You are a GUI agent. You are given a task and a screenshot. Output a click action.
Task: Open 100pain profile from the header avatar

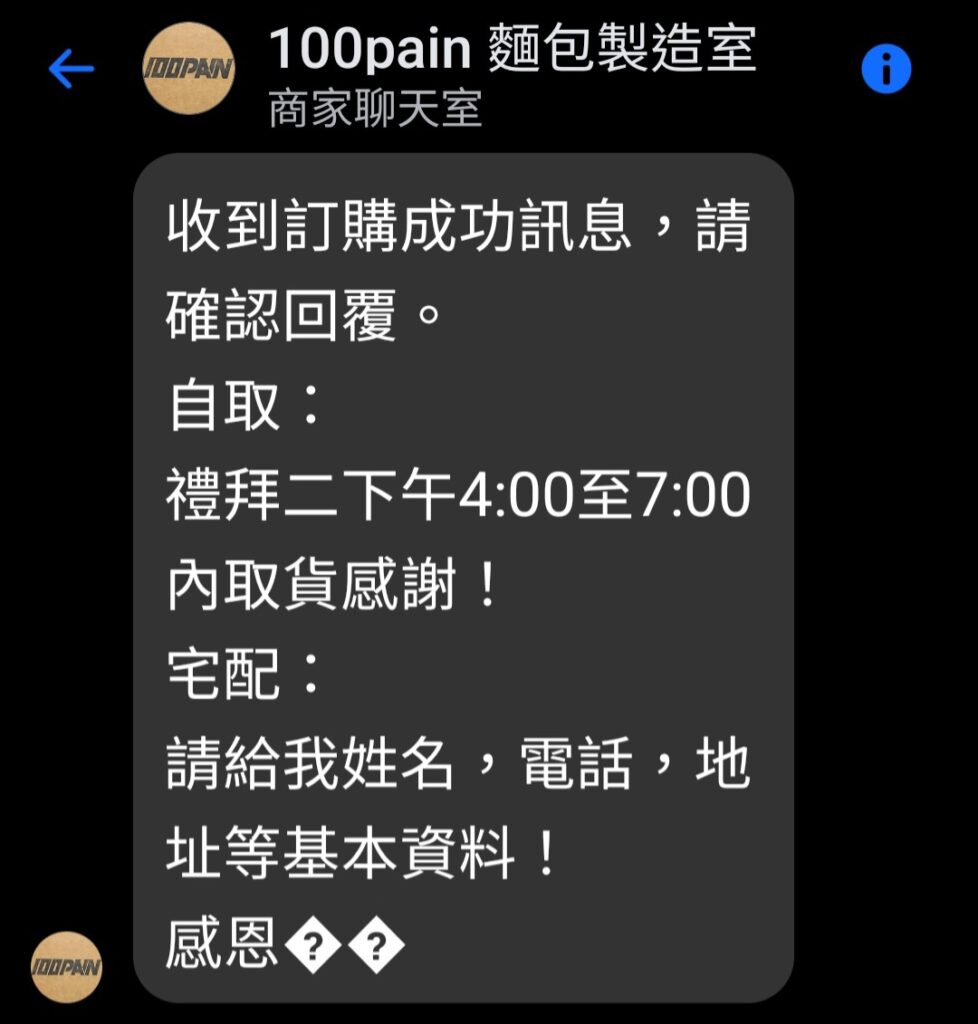(x=188, y=68)
